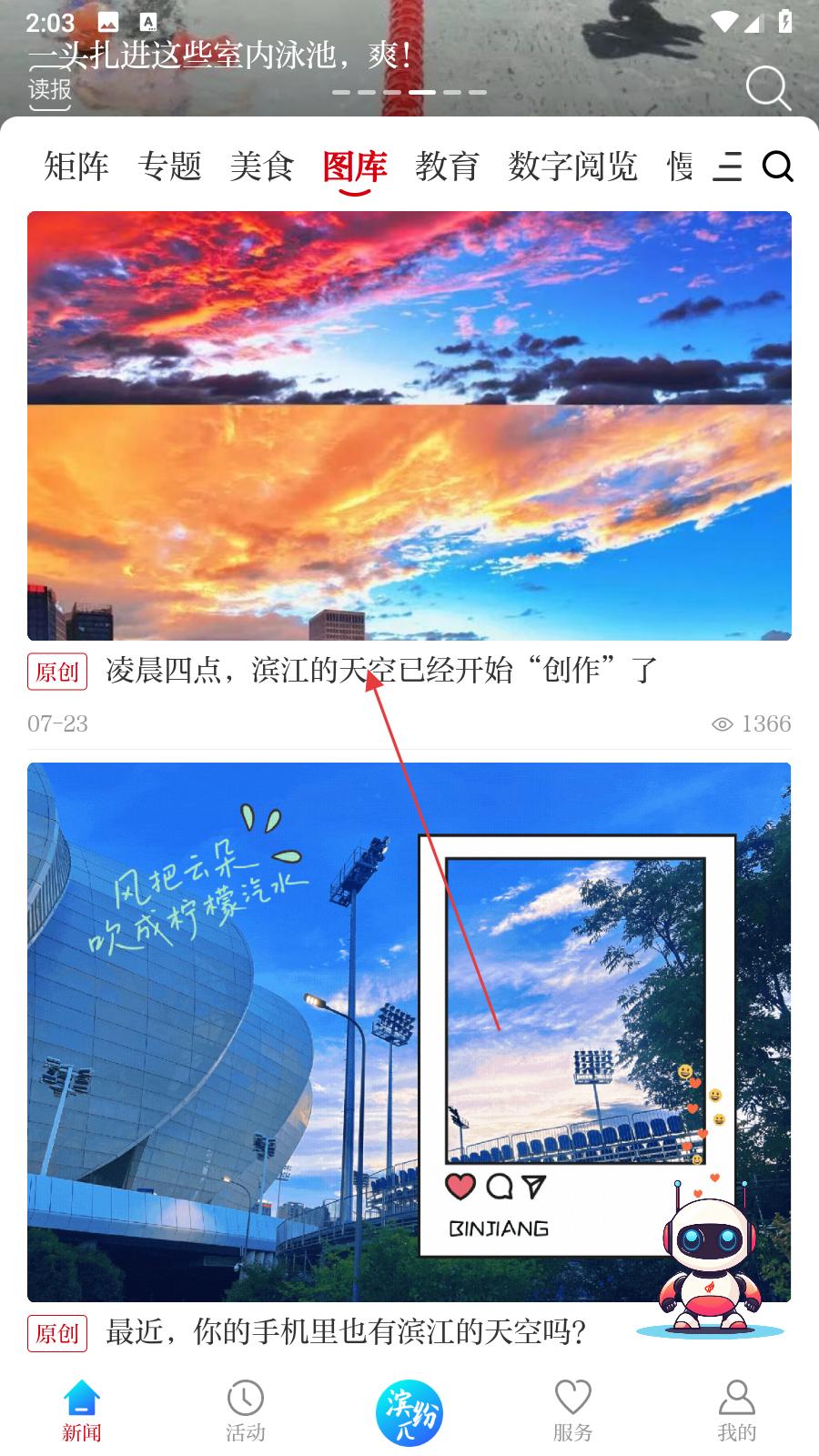Switch to the 矩阵 tab
819x1456 pixels.
[x=76, y=167]
